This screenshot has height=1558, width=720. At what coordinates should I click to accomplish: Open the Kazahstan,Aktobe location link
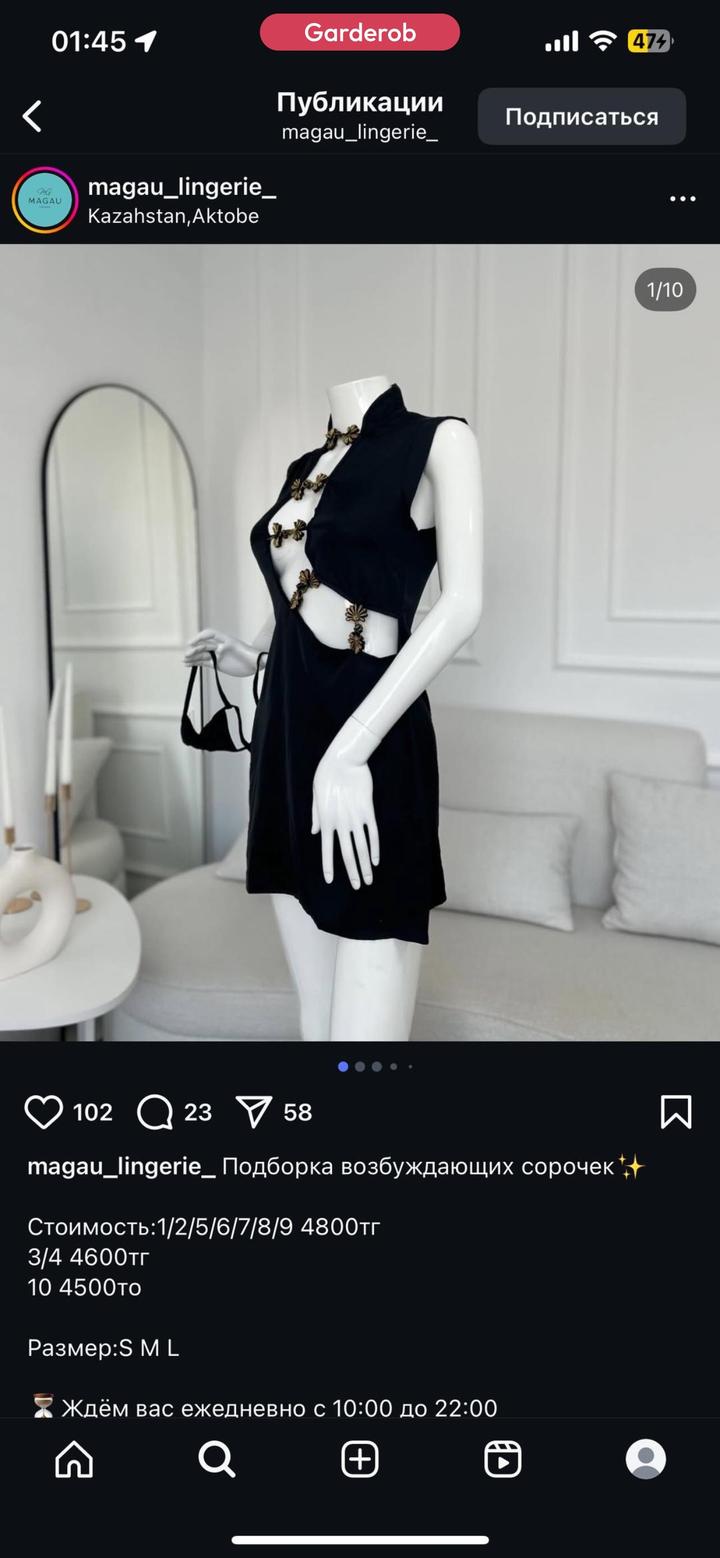[173, 216]
